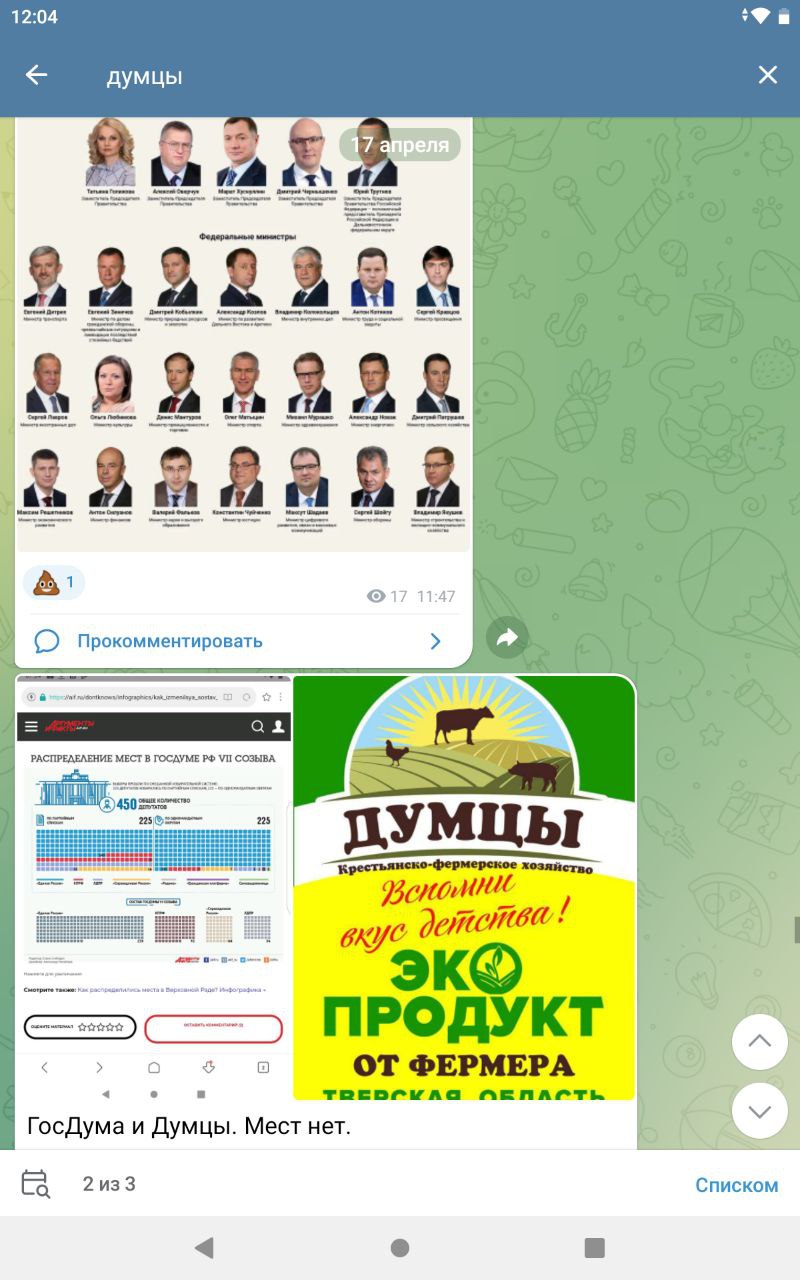Tap the system home button
The height and width of the screenshot is (1280, 800).
click(x=400, y=1247)
